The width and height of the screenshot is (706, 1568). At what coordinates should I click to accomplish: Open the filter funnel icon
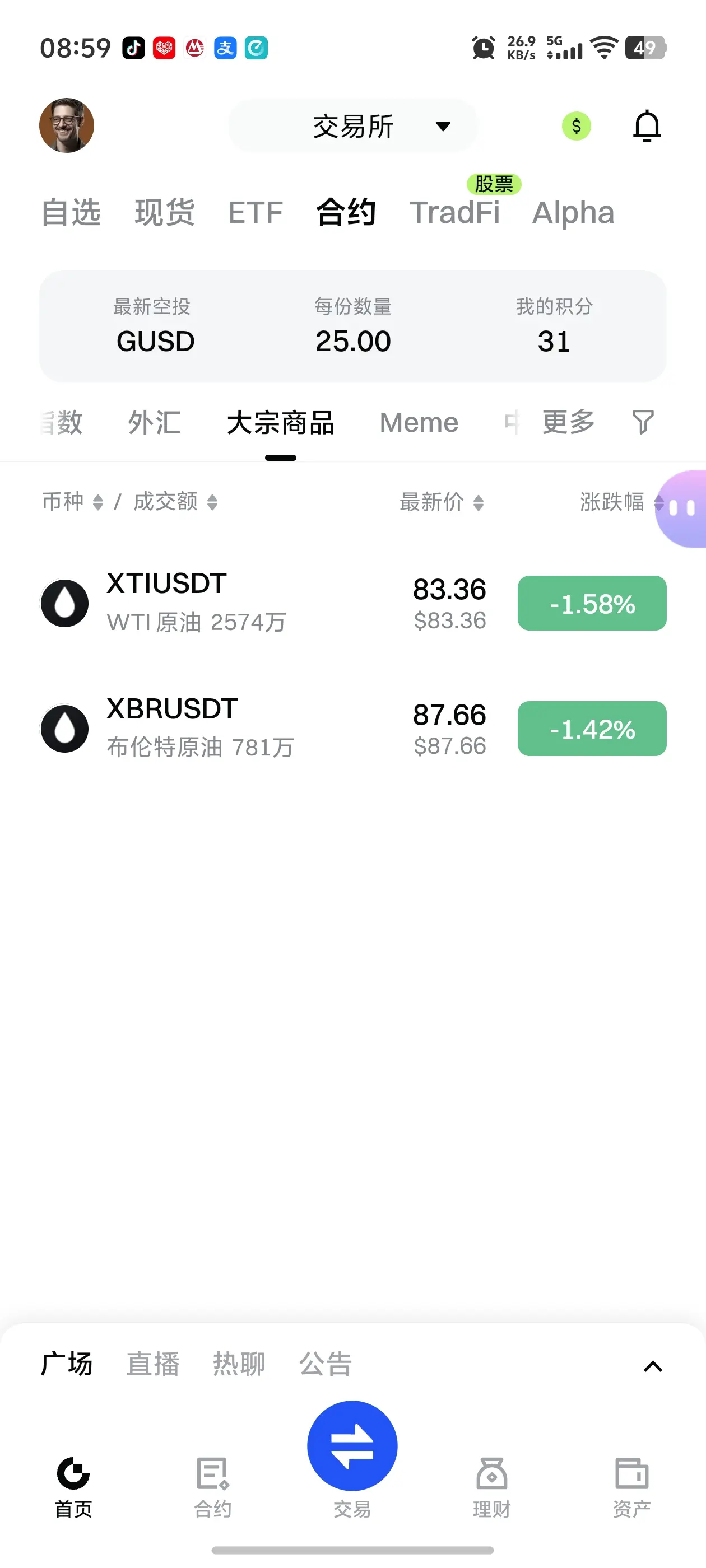(x=643, y=422)
